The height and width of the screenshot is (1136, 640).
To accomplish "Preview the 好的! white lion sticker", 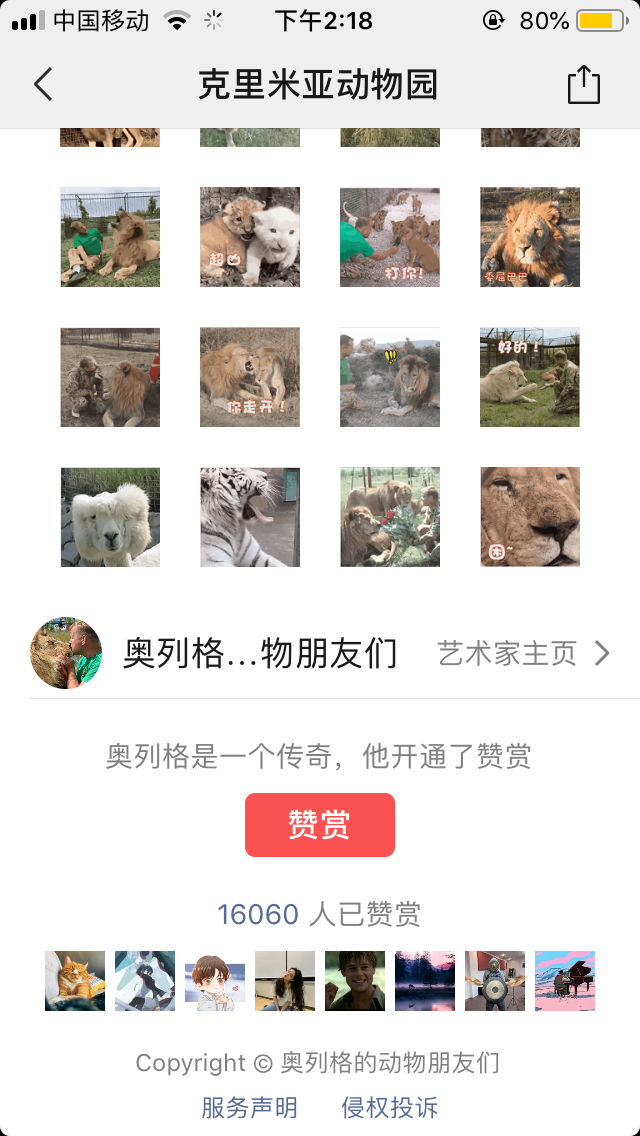I will coord(530,377).
